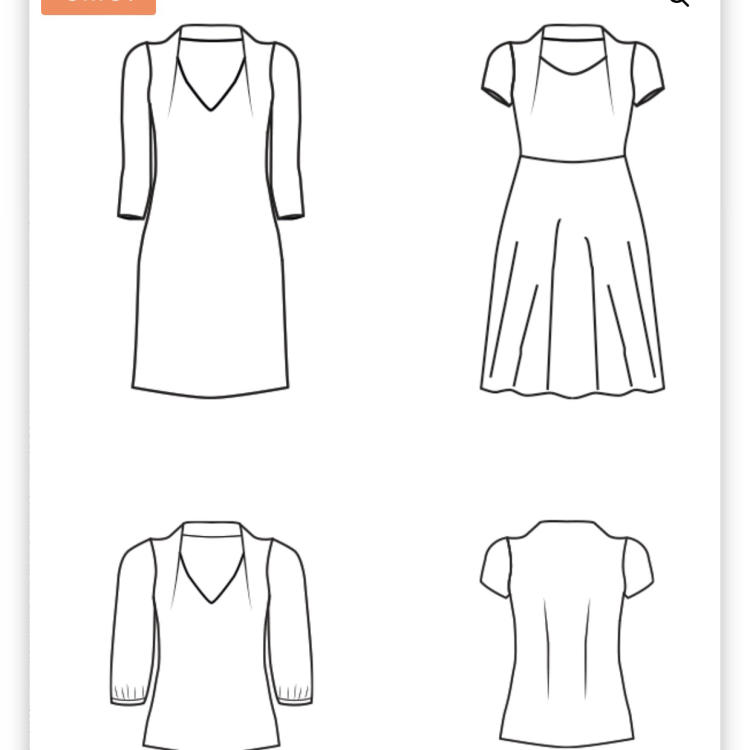Viewport: 750px width, 750px height.
Task: Tap the magnifier zoom icon
Action: pos(679,2)
